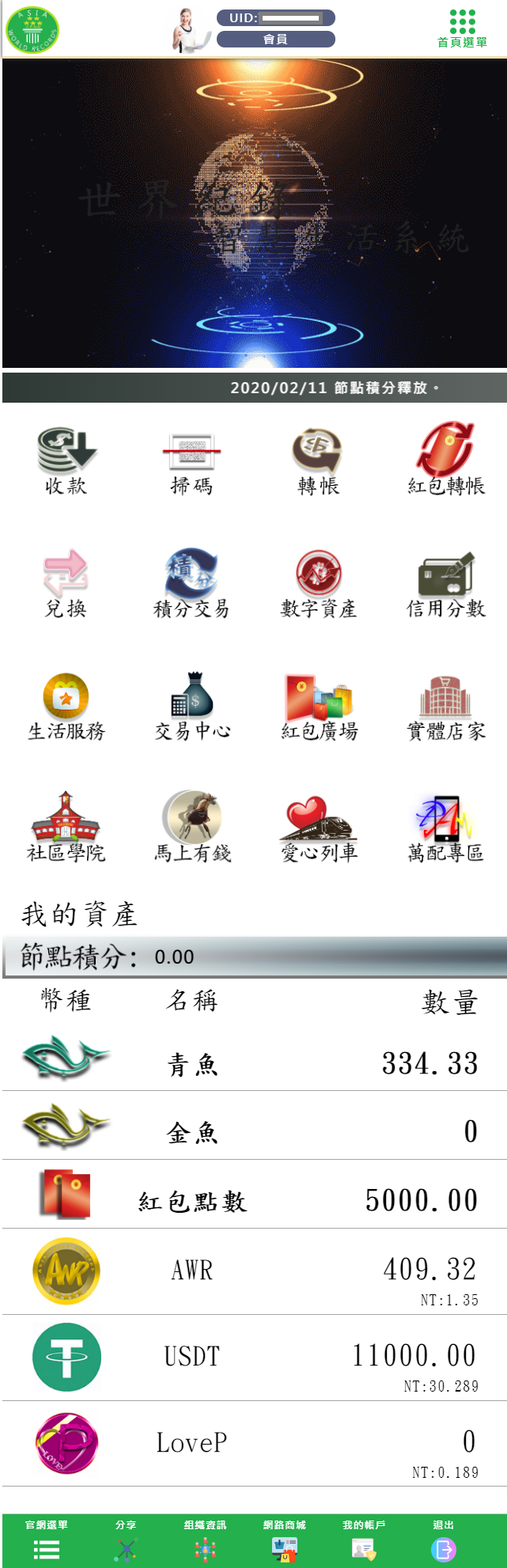Open 愛心列車
Image resolution: width=507 pixels, height=1568 pixels.
click(319, 827)
